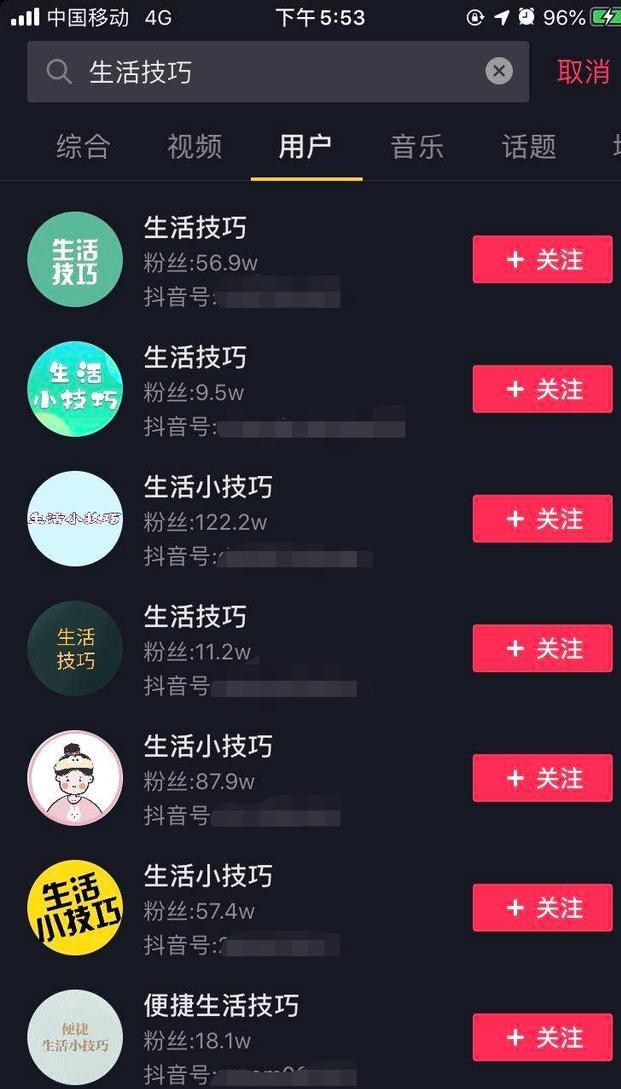621x1089 pixels.
Task: Follow 生活小技巧 with 122.2w fans
Action: (x=542, y=519)
